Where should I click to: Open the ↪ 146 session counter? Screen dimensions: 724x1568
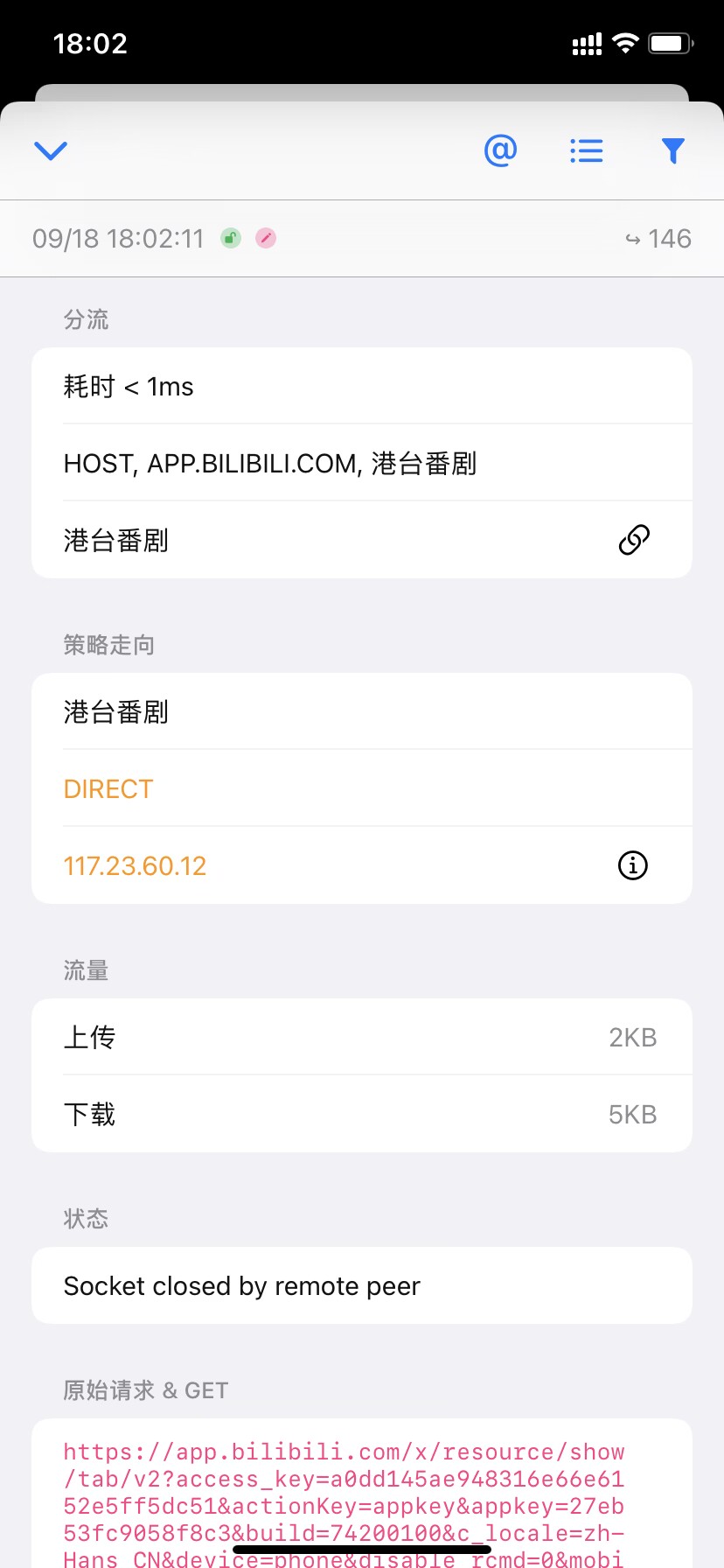(658, 238)
